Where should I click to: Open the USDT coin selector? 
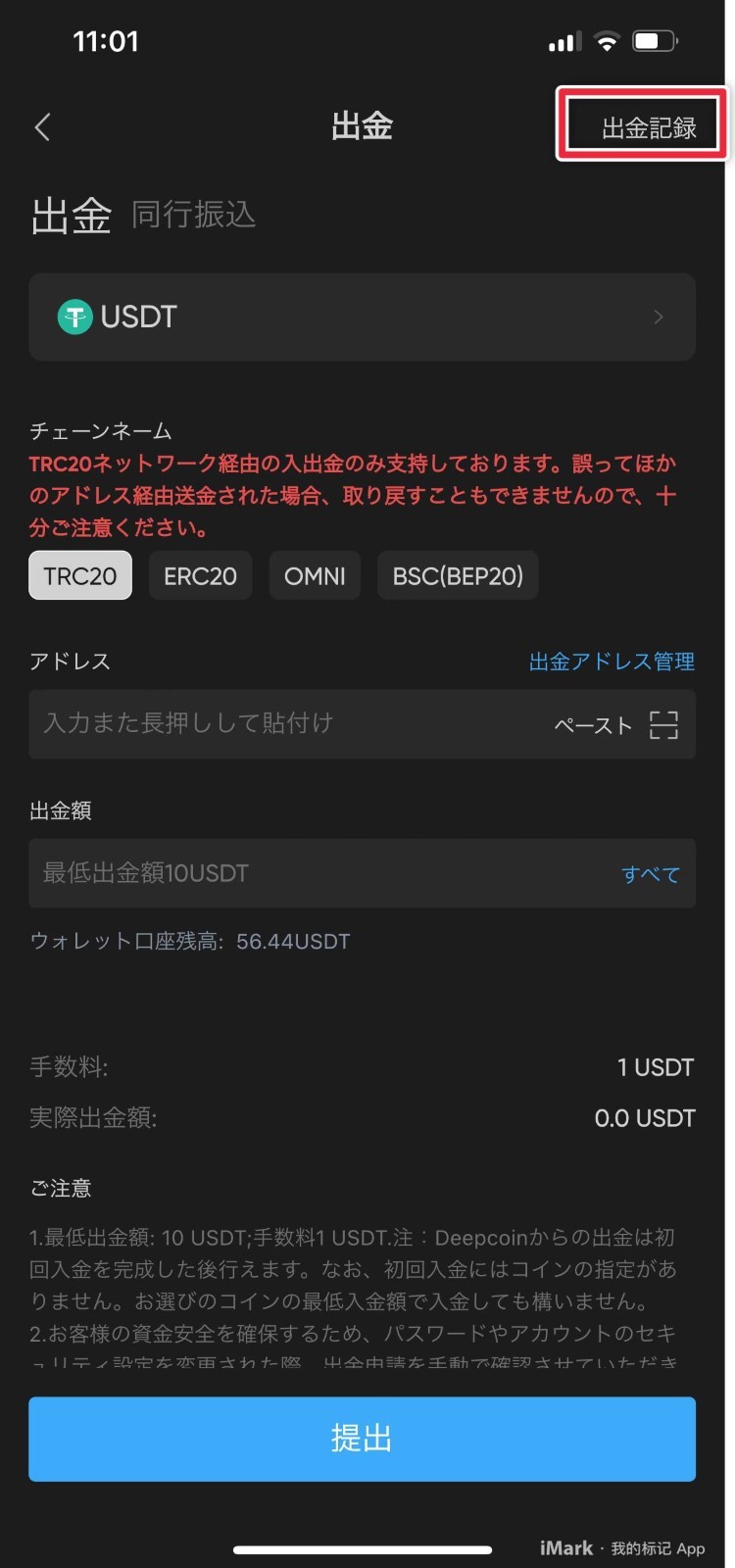click(362, 318)
